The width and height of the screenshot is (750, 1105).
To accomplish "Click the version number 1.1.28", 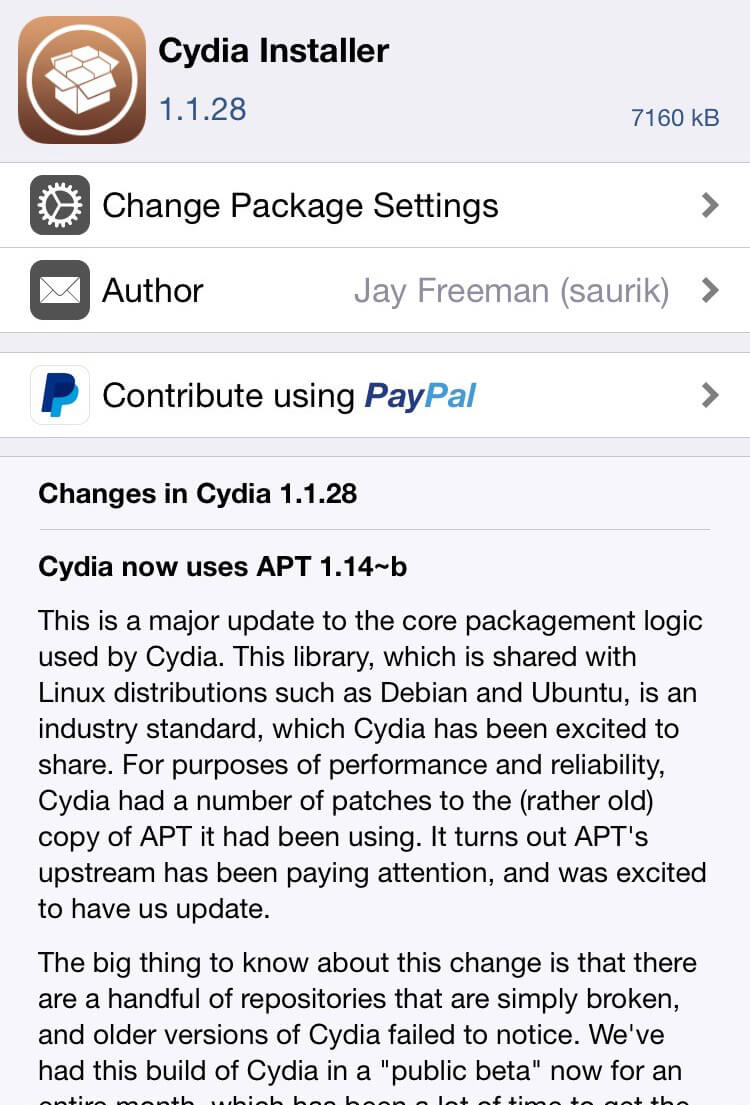I will pyautogui.click(x=202, y=110).
